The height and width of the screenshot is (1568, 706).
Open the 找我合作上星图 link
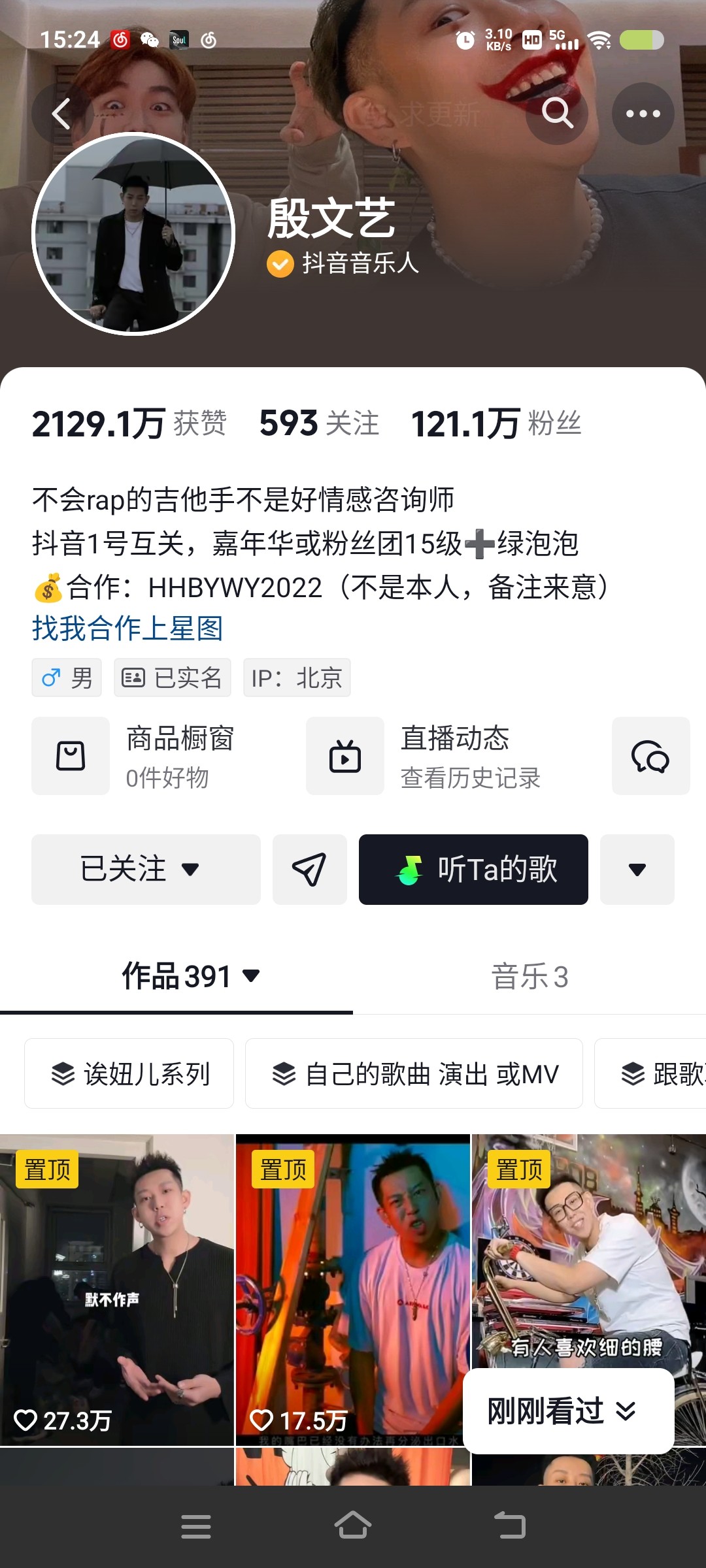click(128, 629)
